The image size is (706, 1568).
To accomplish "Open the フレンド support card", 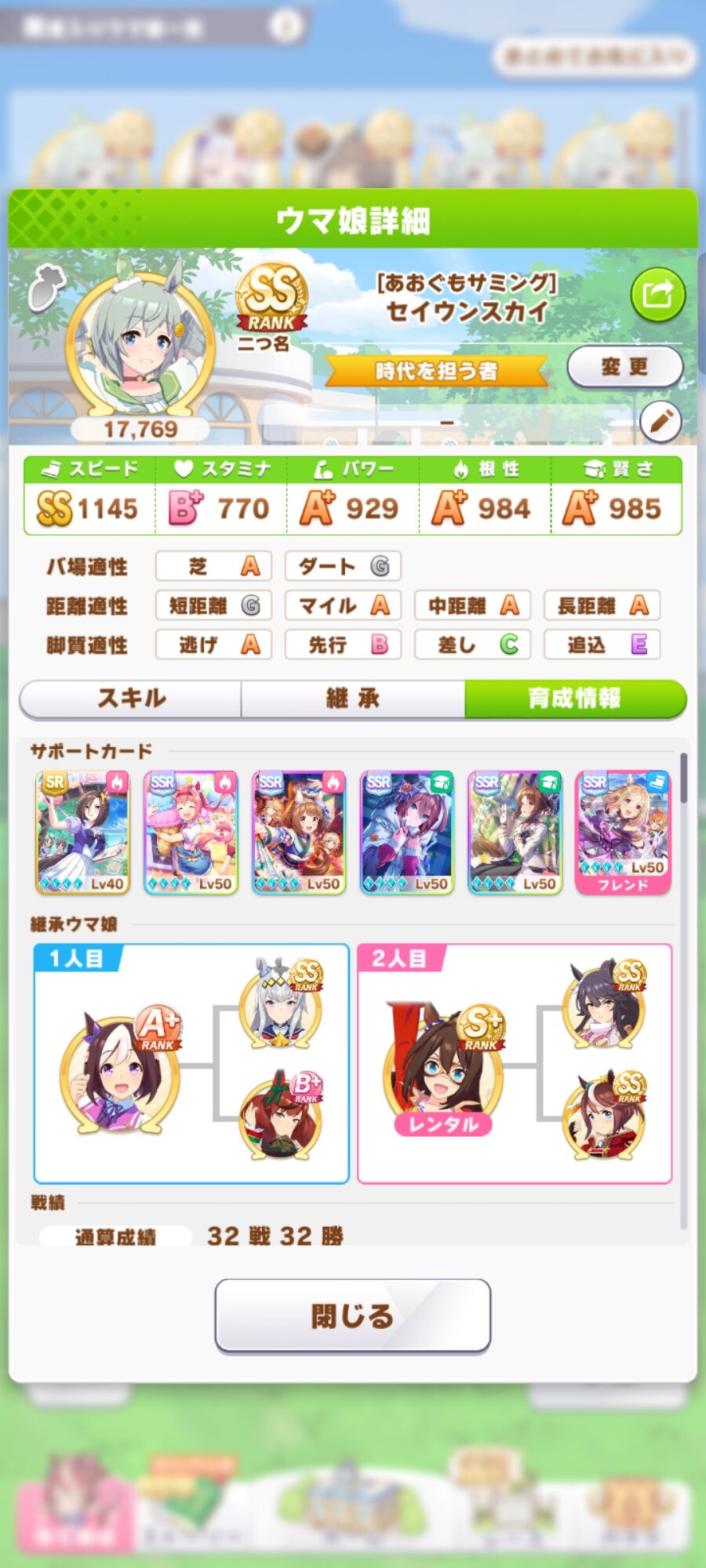I will click(x=623, y=833).
